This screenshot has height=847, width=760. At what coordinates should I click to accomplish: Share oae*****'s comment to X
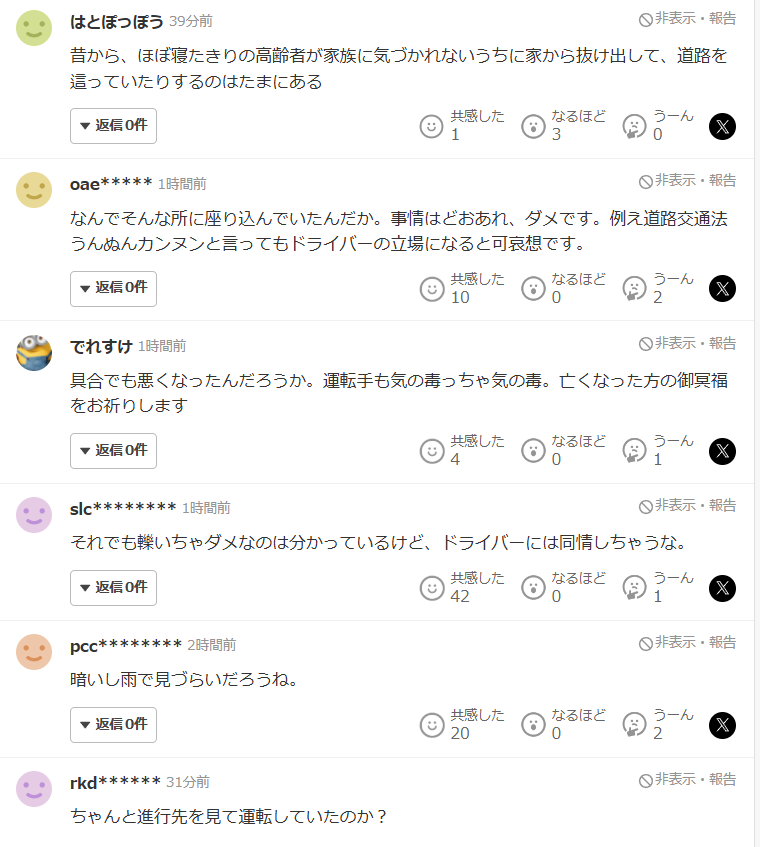coord(722,289)
